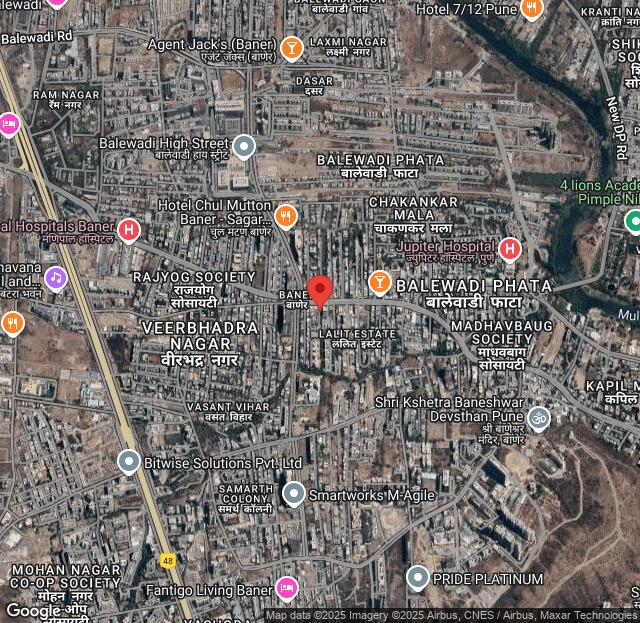Screen dimensions: 640x623
Task: Open Hotel Chul Mutton Baner restaurant marker
Action: [x=286, y=215]
